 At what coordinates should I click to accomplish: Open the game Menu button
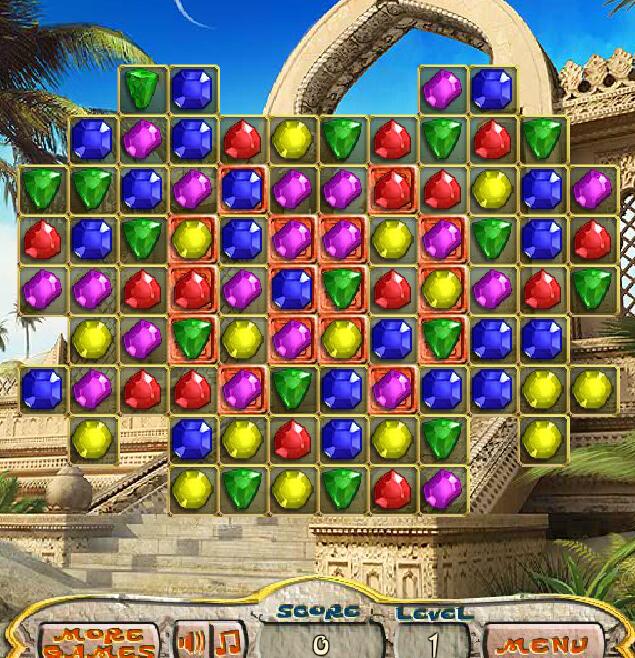(x=544, y=643)
